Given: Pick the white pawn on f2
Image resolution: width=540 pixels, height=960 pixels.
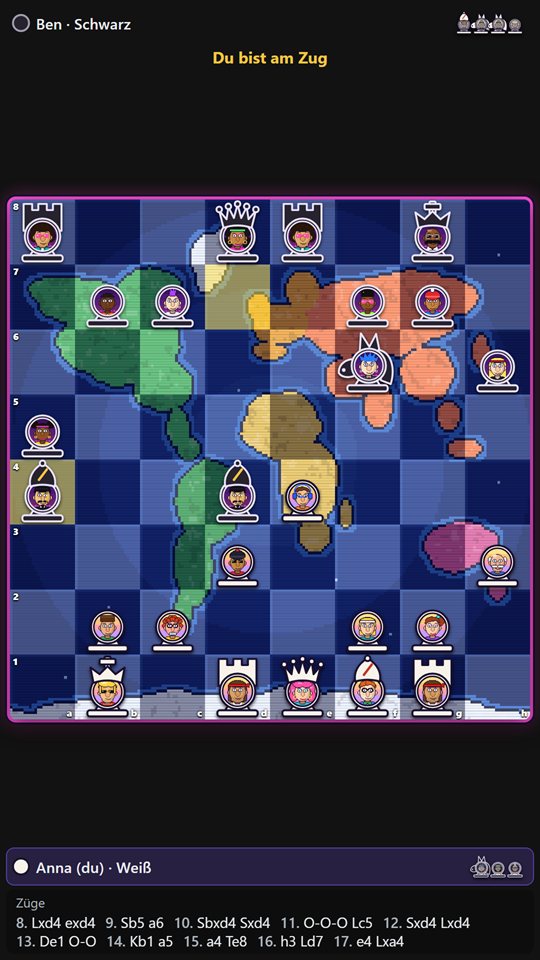Looking at the screenshot, I should pos(367,631).
